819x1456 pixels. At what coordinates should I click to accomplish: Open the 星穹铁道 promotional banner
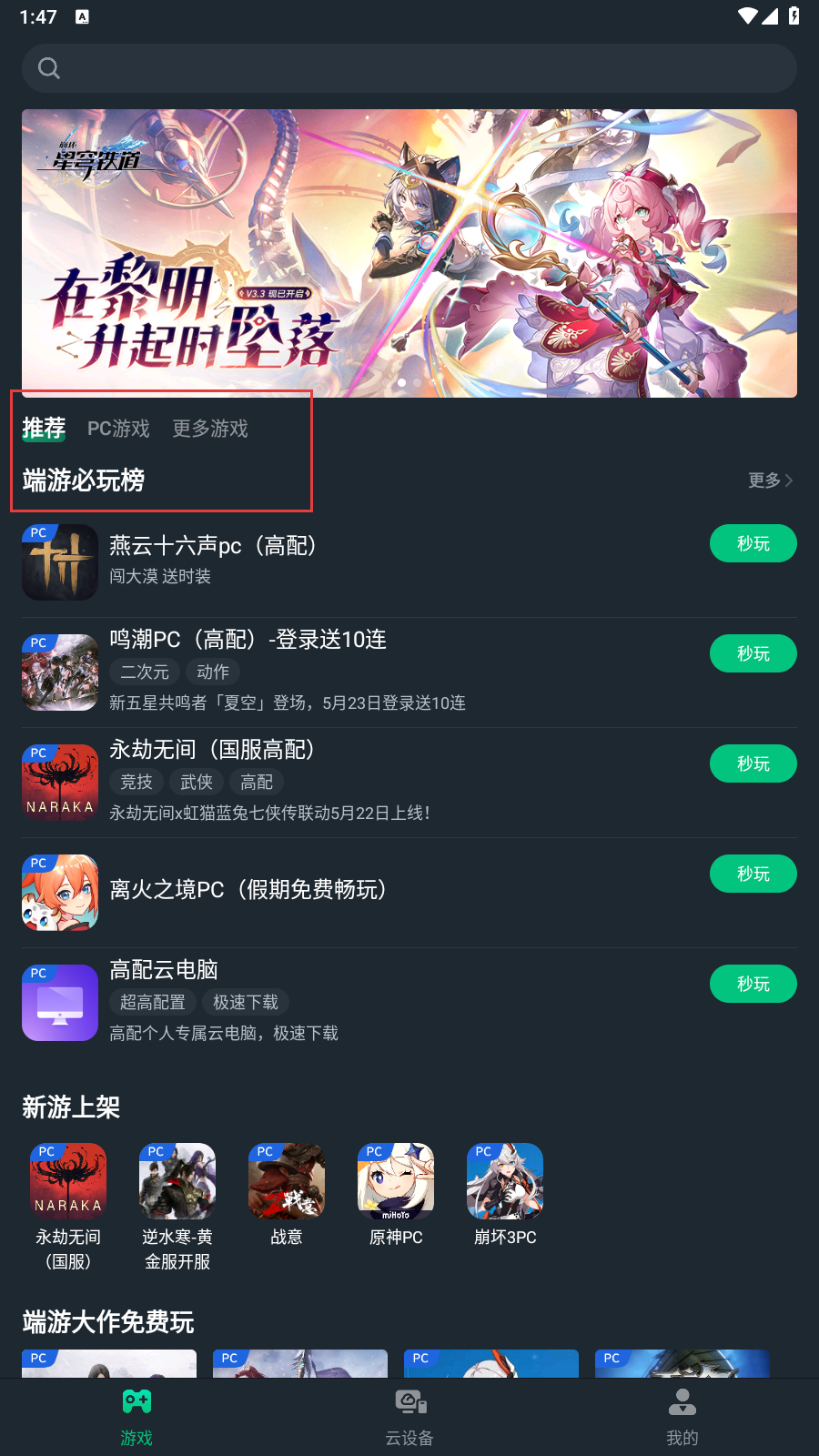pos(409,253)
